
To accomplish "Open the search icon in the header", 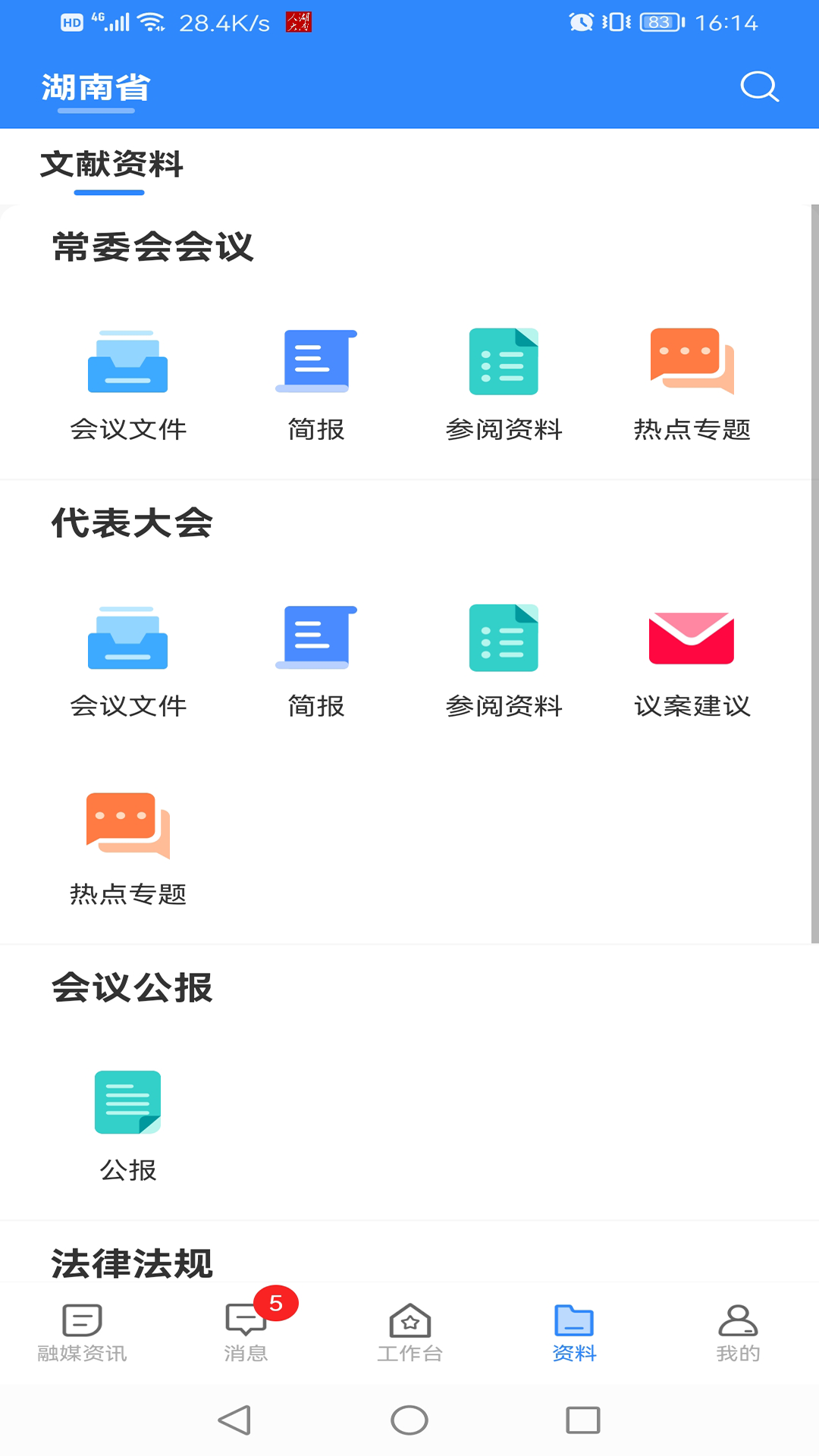I will click(759, 86).
